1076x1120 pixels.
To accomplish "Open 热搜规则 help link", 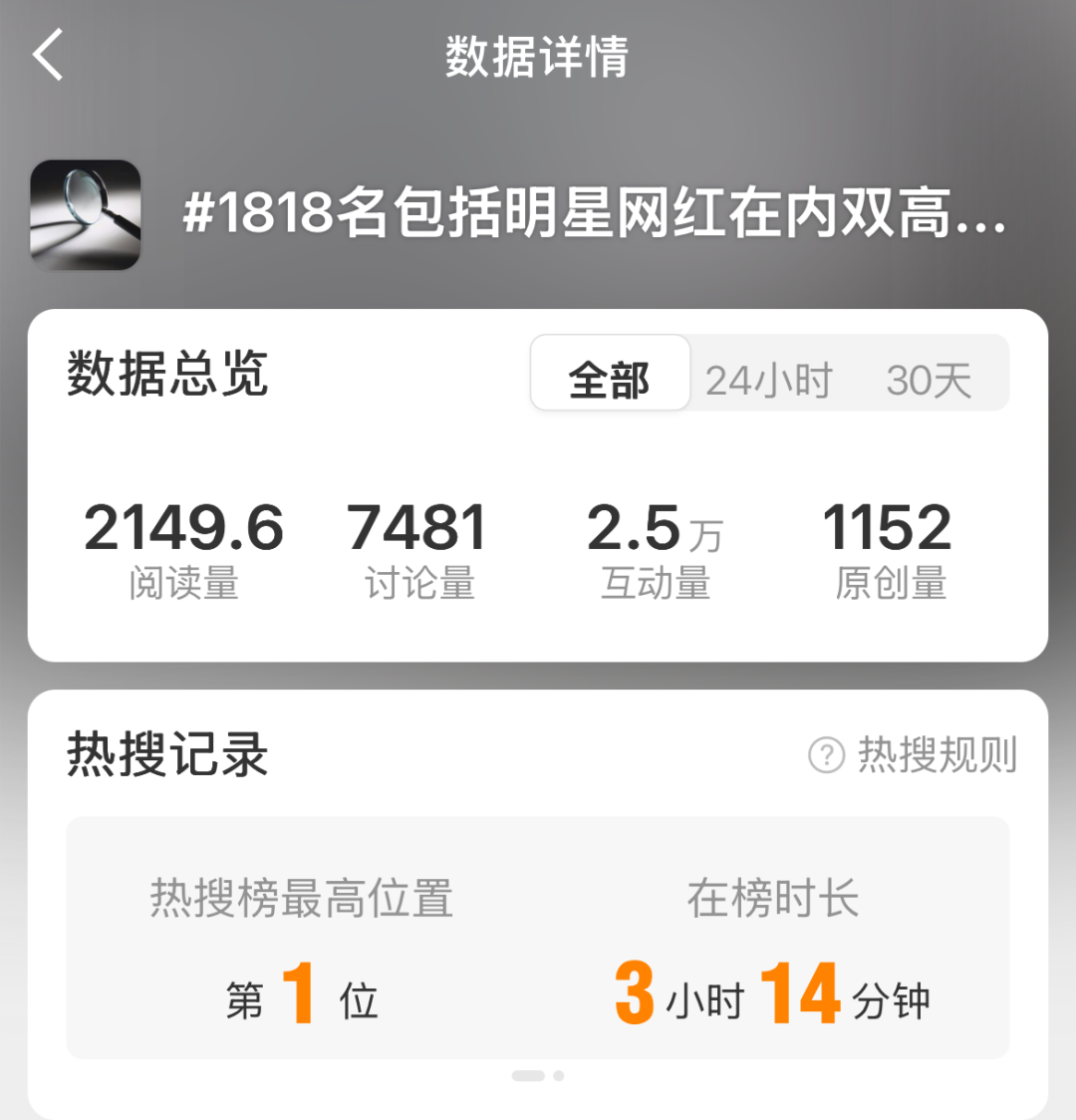I will pos(913,755).
